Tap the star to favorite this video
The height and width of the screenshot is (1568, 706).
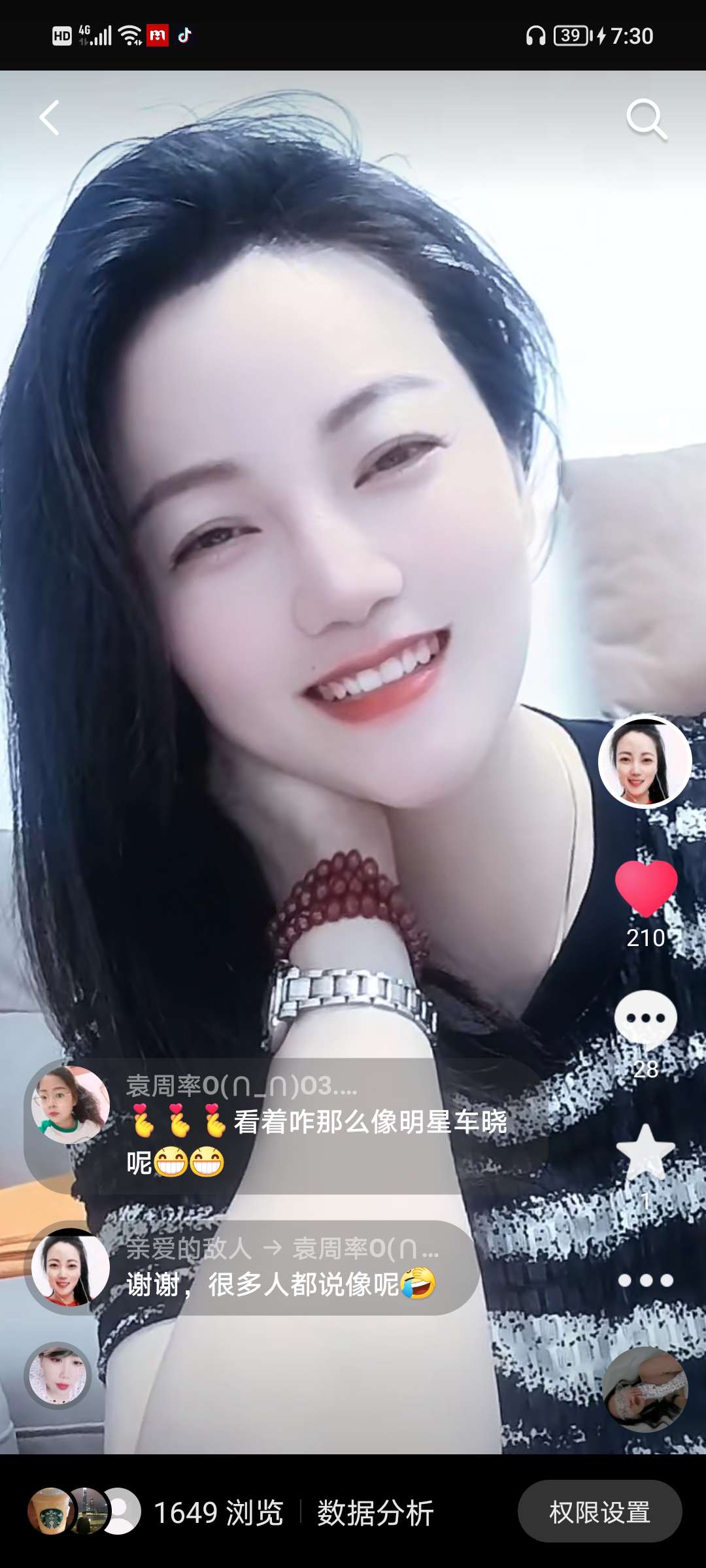(646, 1151)
